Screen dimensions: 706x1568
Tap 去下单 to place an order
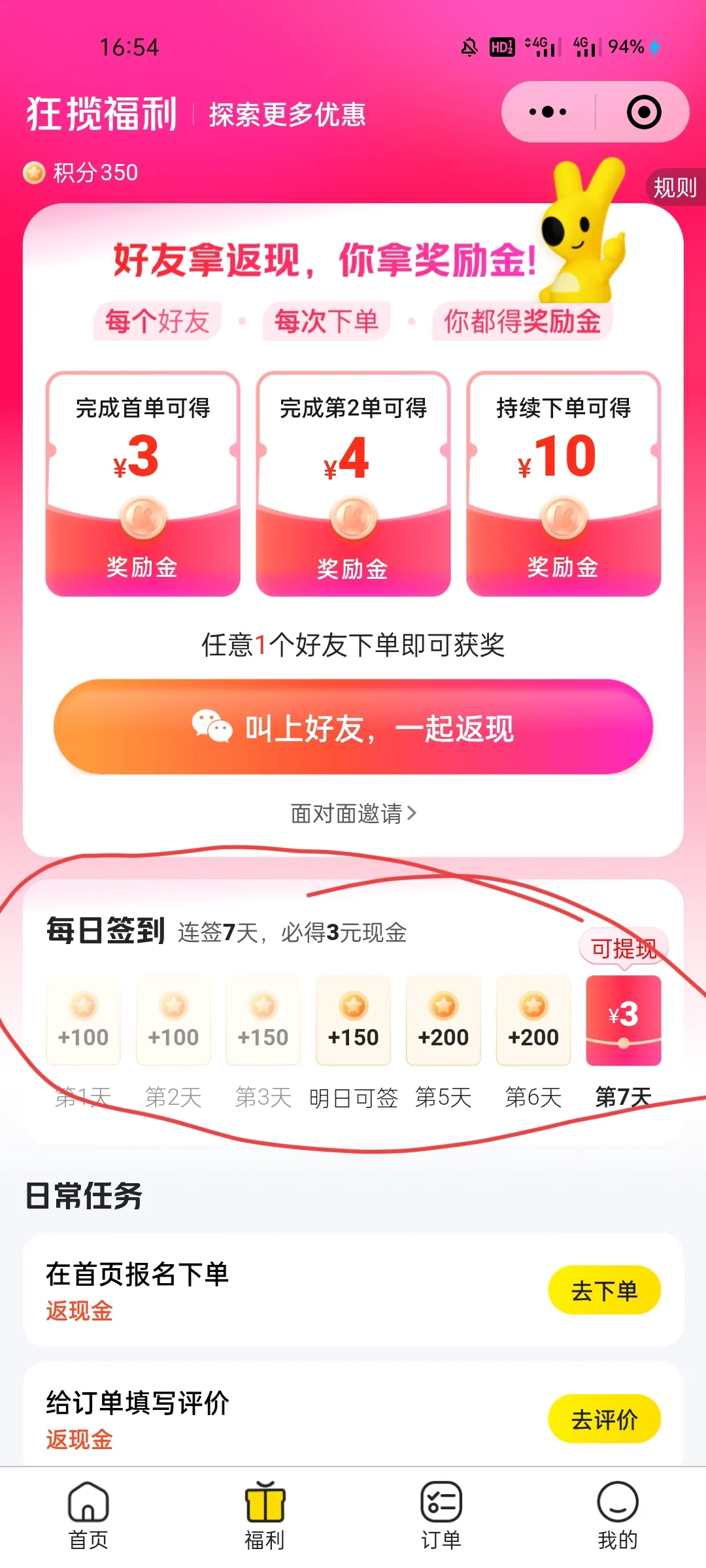point(604,1290)
